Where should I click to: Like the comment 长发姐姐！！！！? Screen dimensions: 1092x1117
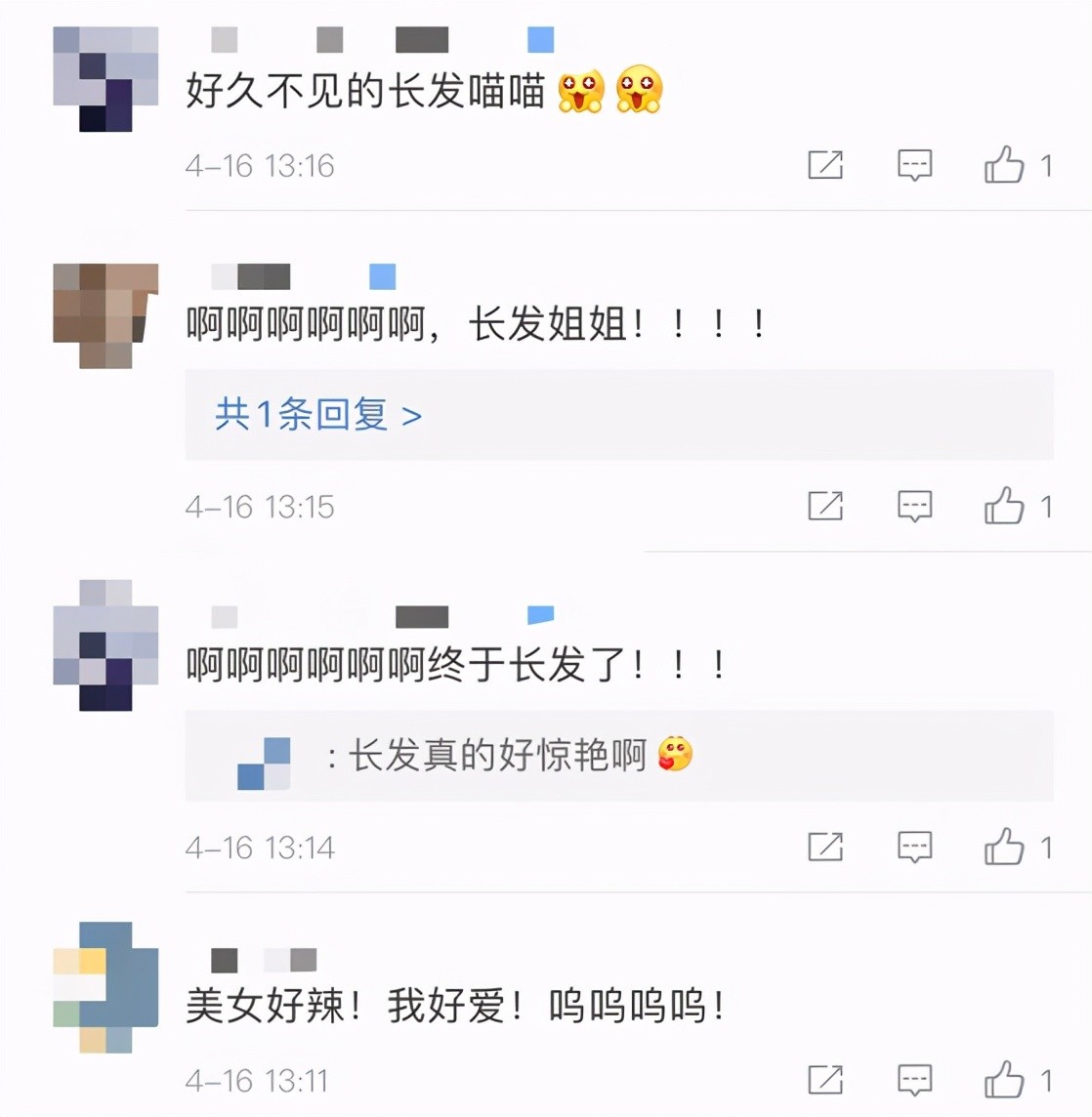click(x=1004, y=506)
